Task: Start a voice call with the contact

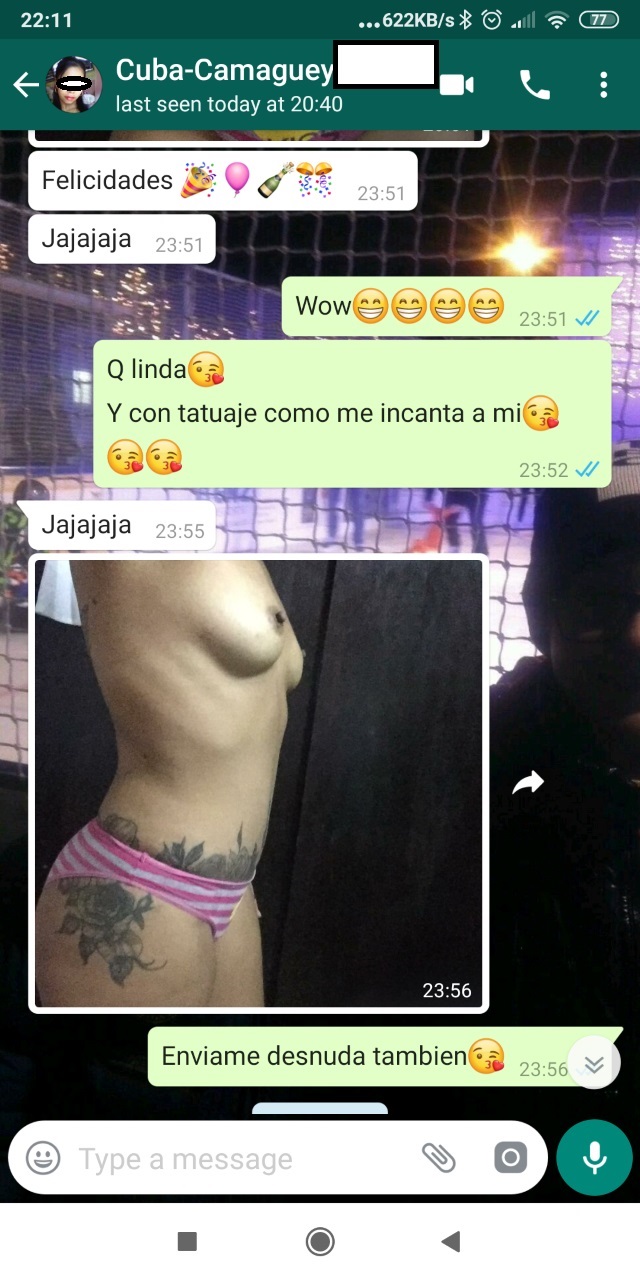Action: tap(535, 85)
